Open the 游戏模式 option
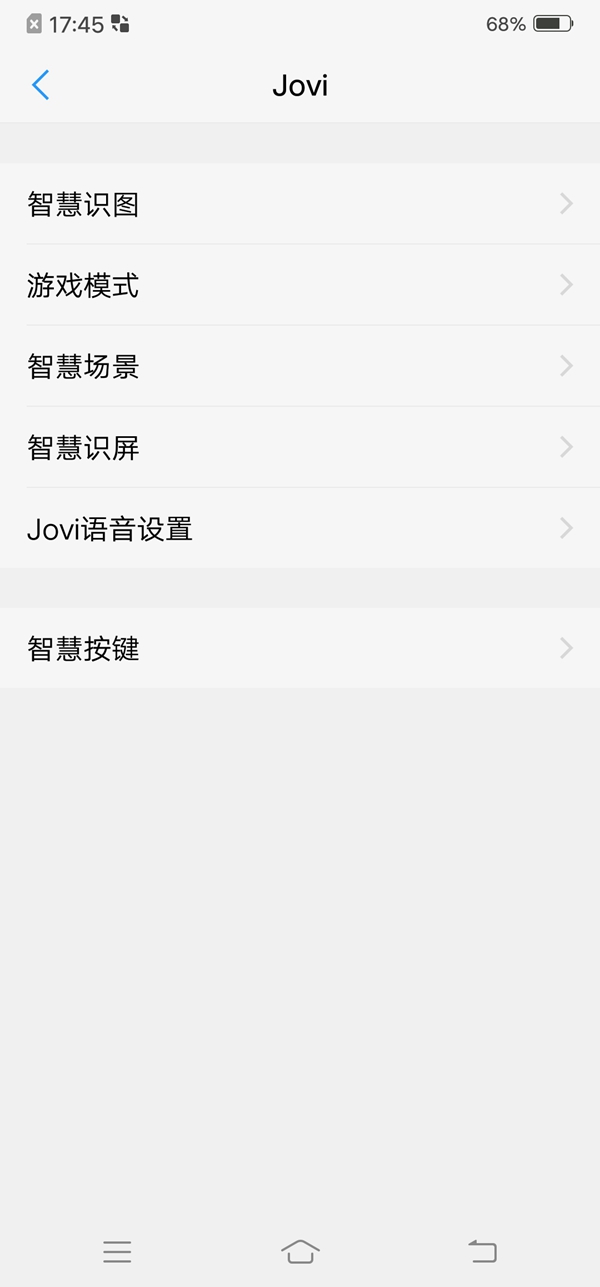 [x=300, y=285]
